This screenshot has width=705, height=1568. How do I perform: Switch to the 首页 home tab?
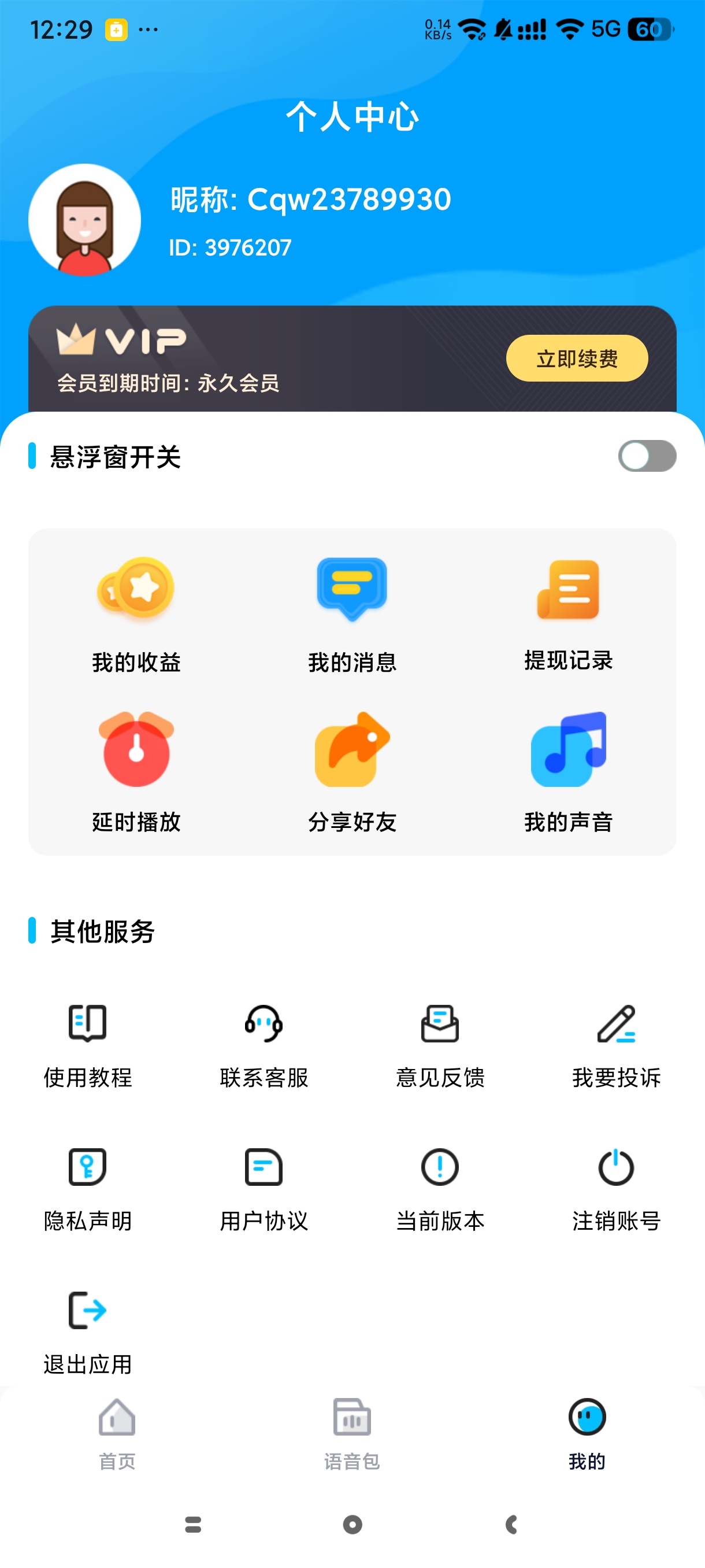point(117,1433)
